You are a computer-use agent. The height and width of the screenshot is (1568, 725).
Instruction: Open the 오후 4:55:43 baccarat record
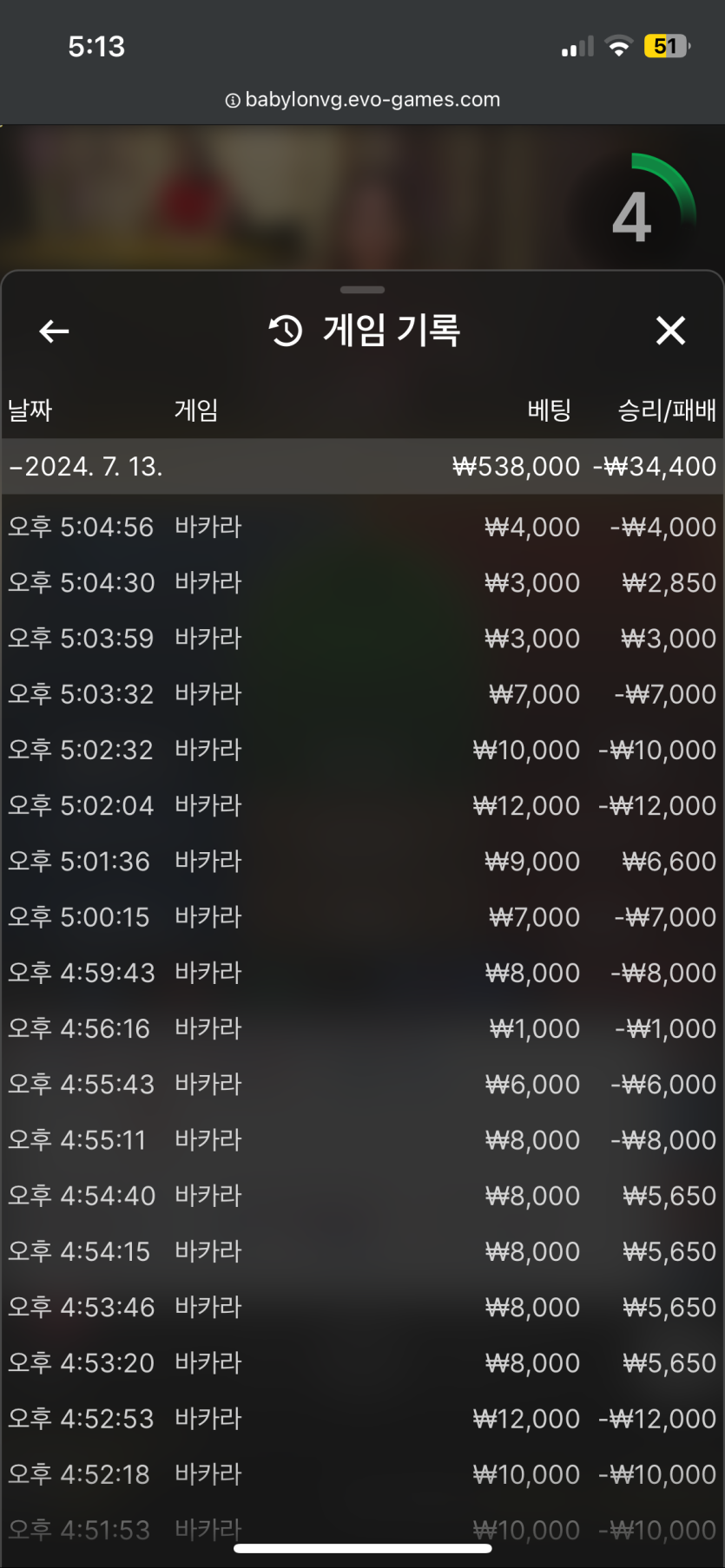tap(362, 1084)
